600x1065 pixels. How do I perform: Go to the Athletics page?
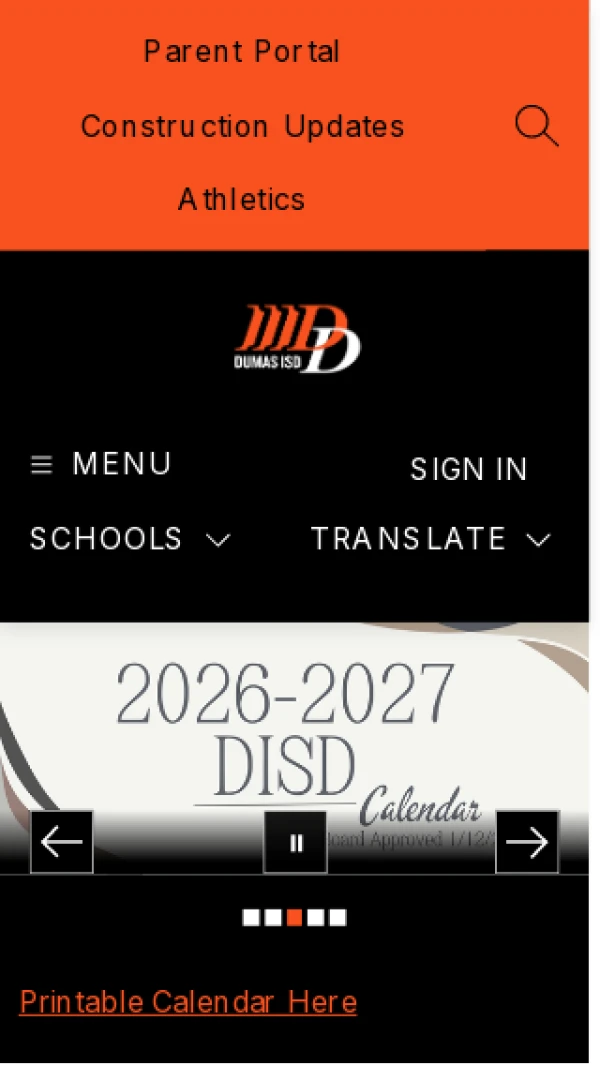tap(242, 200)
